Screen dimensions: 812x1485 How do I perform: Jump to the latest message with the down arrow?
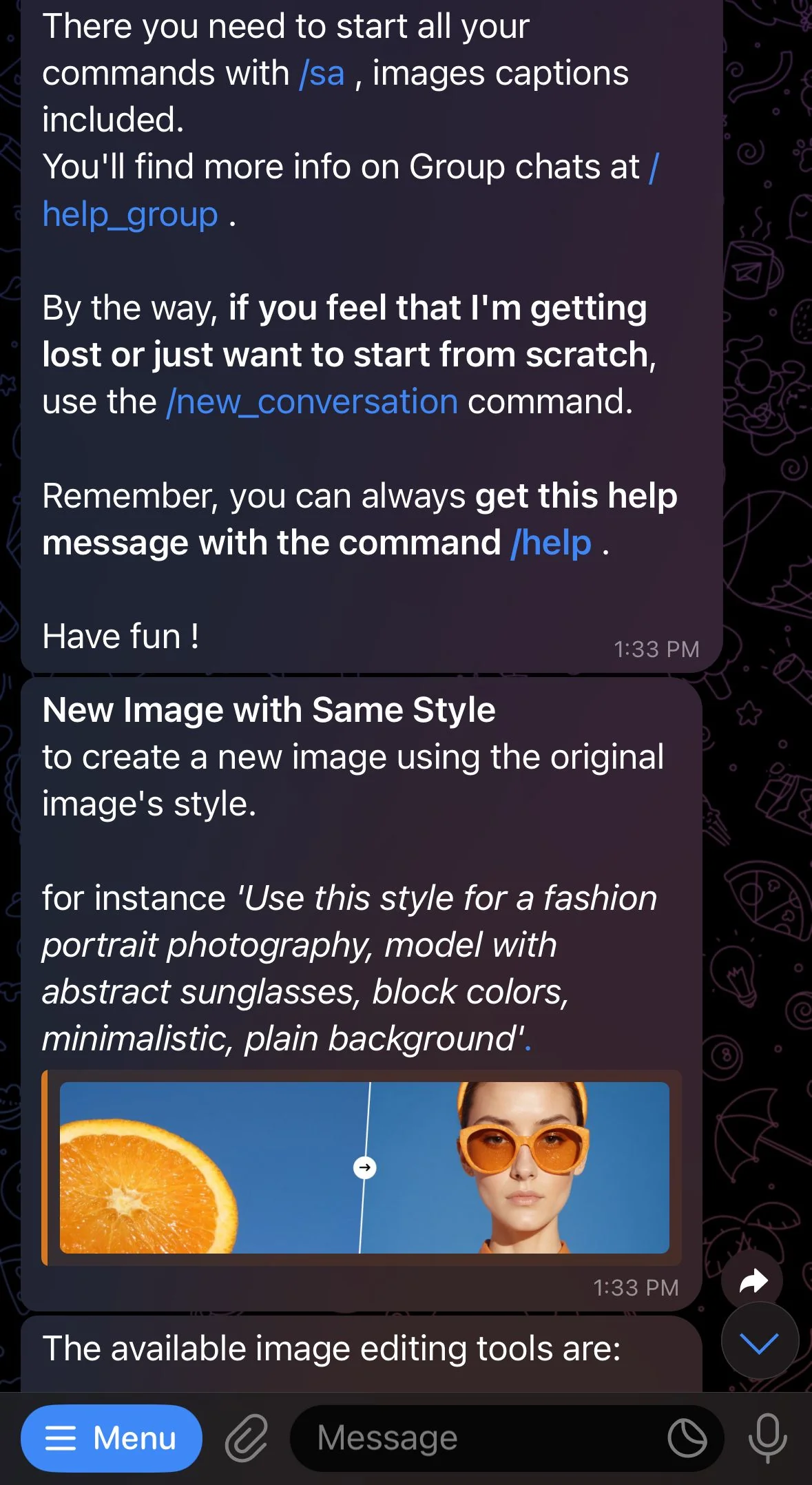point(760,1341)
